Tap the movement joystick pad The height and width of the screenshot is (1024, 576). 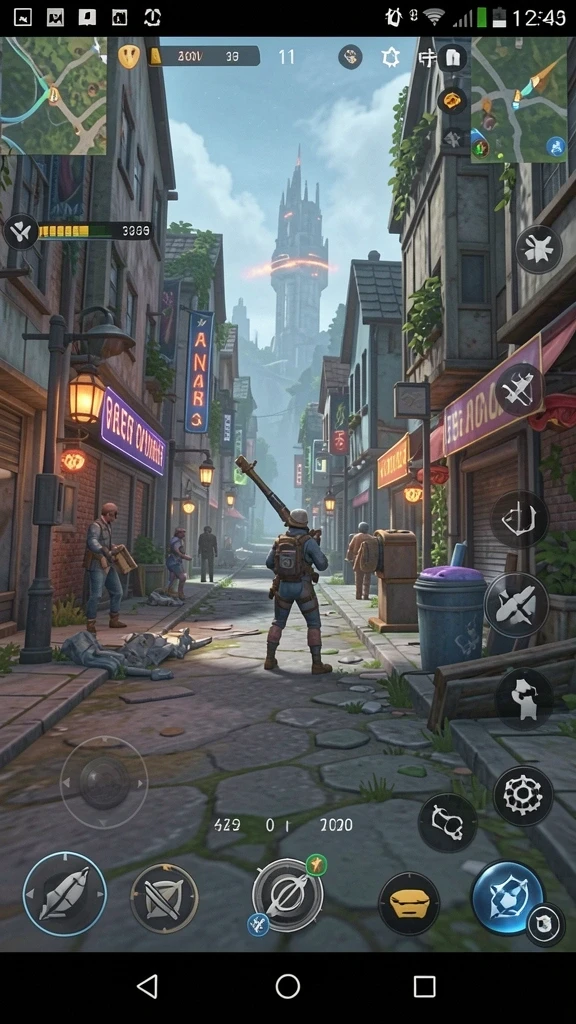(x=104, y=781)
